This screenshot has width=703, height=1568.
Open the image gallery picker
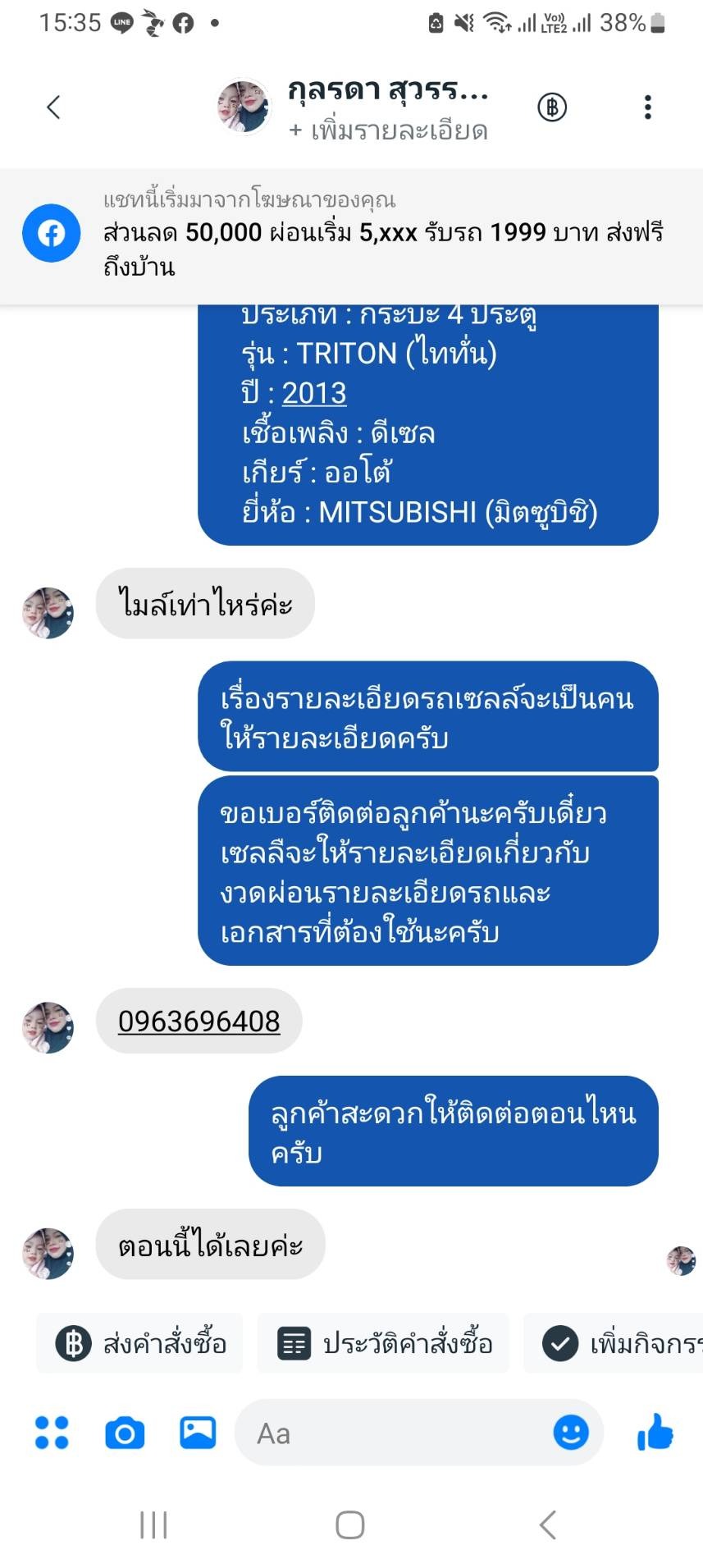(198, 1433)
